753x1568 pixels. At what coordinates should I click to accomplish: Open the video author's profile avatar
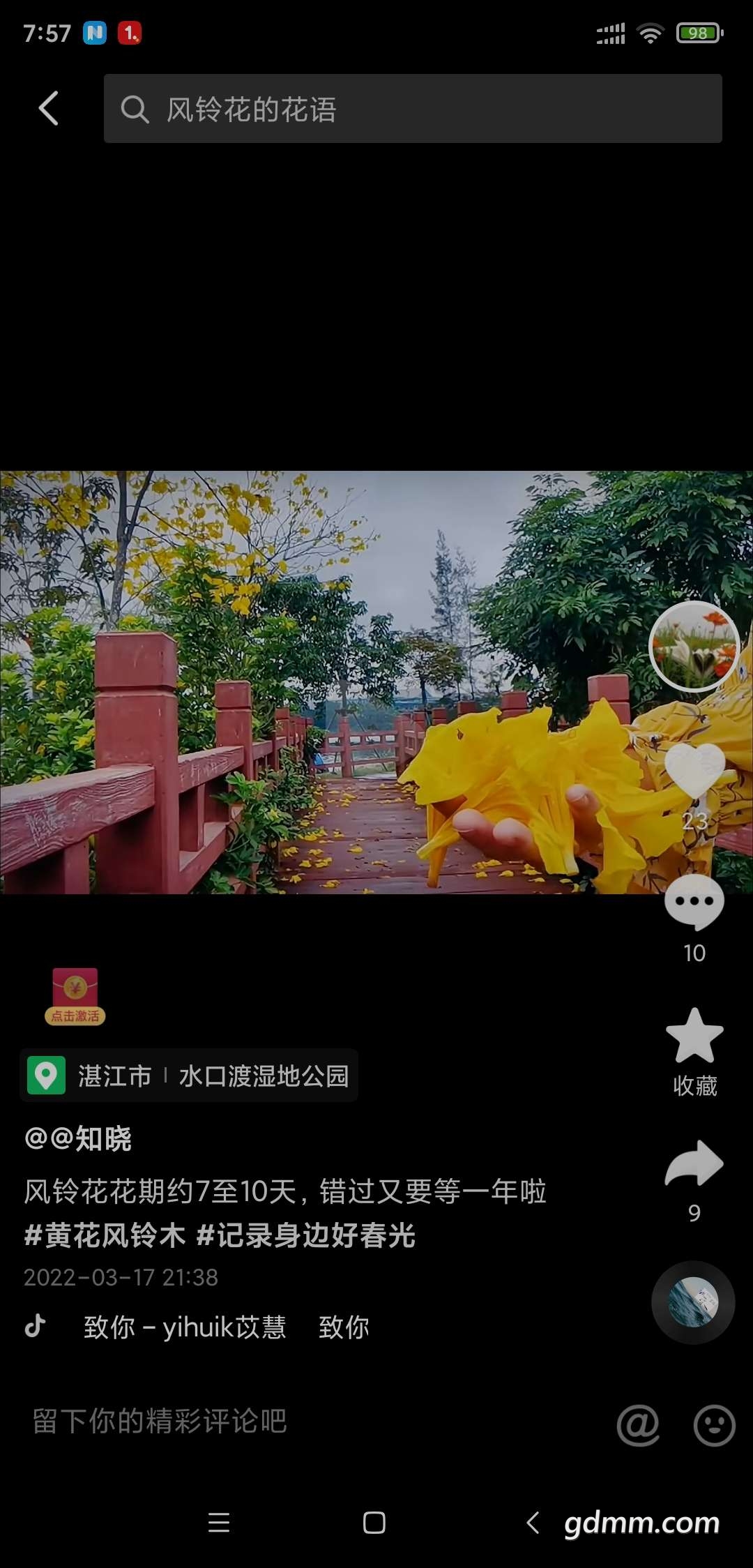[694, 646]
